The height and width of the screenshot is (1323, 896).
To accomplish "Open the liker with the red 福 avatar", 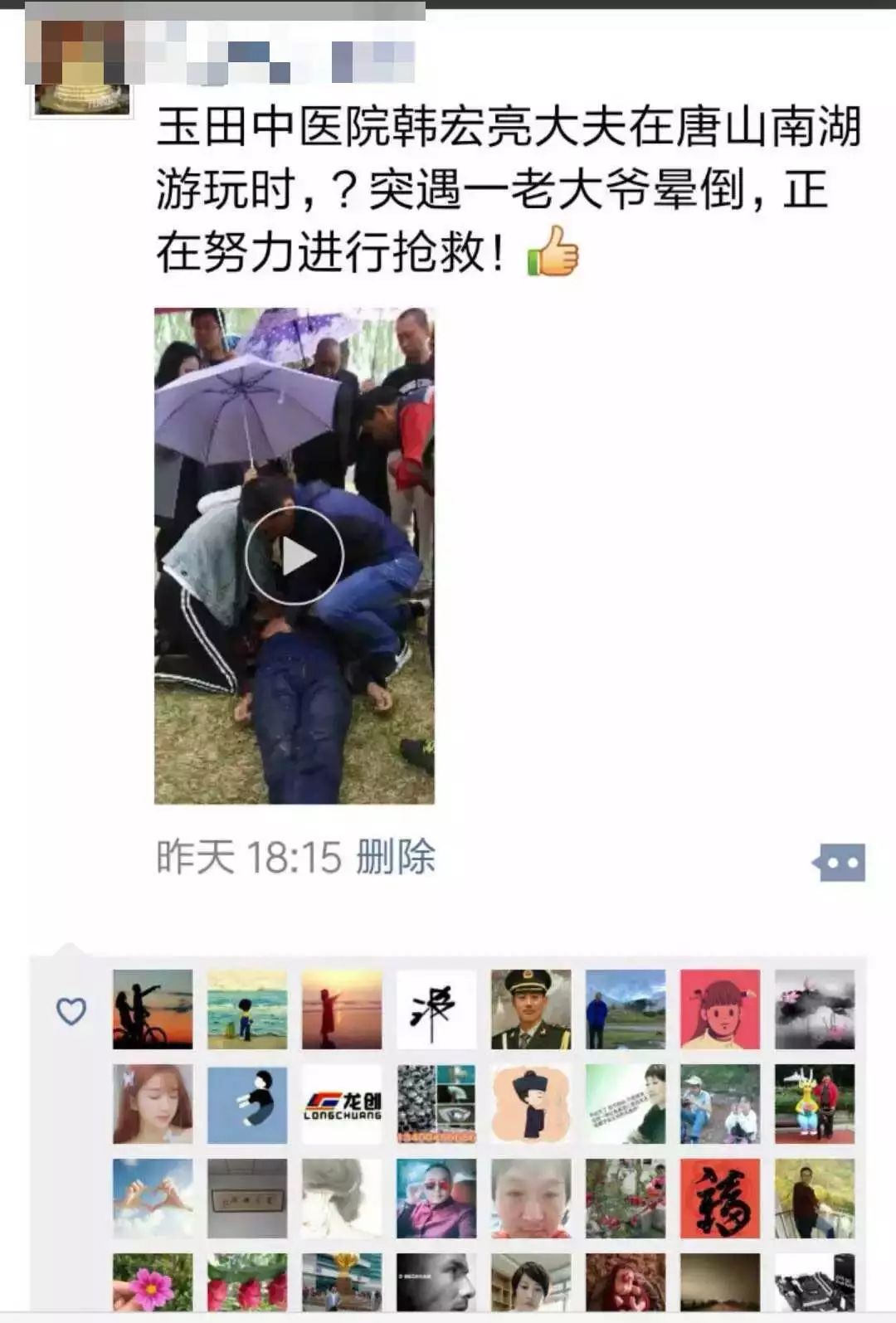I will (720, 1199).
